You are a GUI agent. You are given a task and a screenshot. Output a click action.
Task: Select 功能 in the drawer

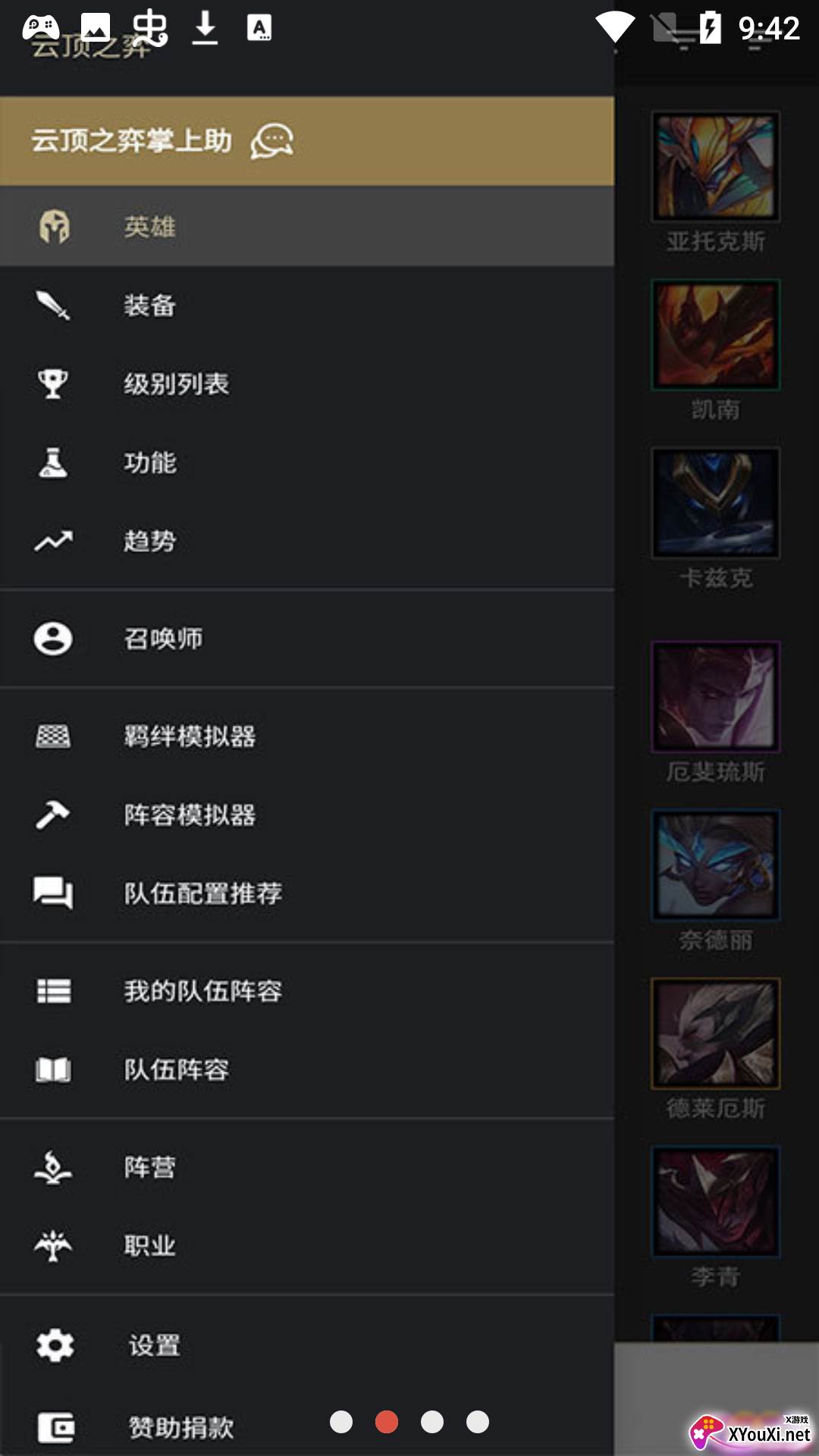[150, 463]
